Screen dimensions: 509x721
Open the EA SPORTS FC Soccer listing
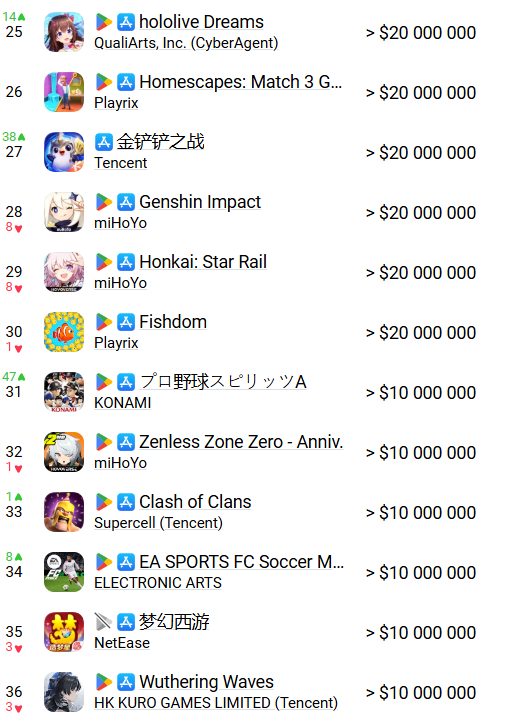pyautogui.click(x=241, y=562)
